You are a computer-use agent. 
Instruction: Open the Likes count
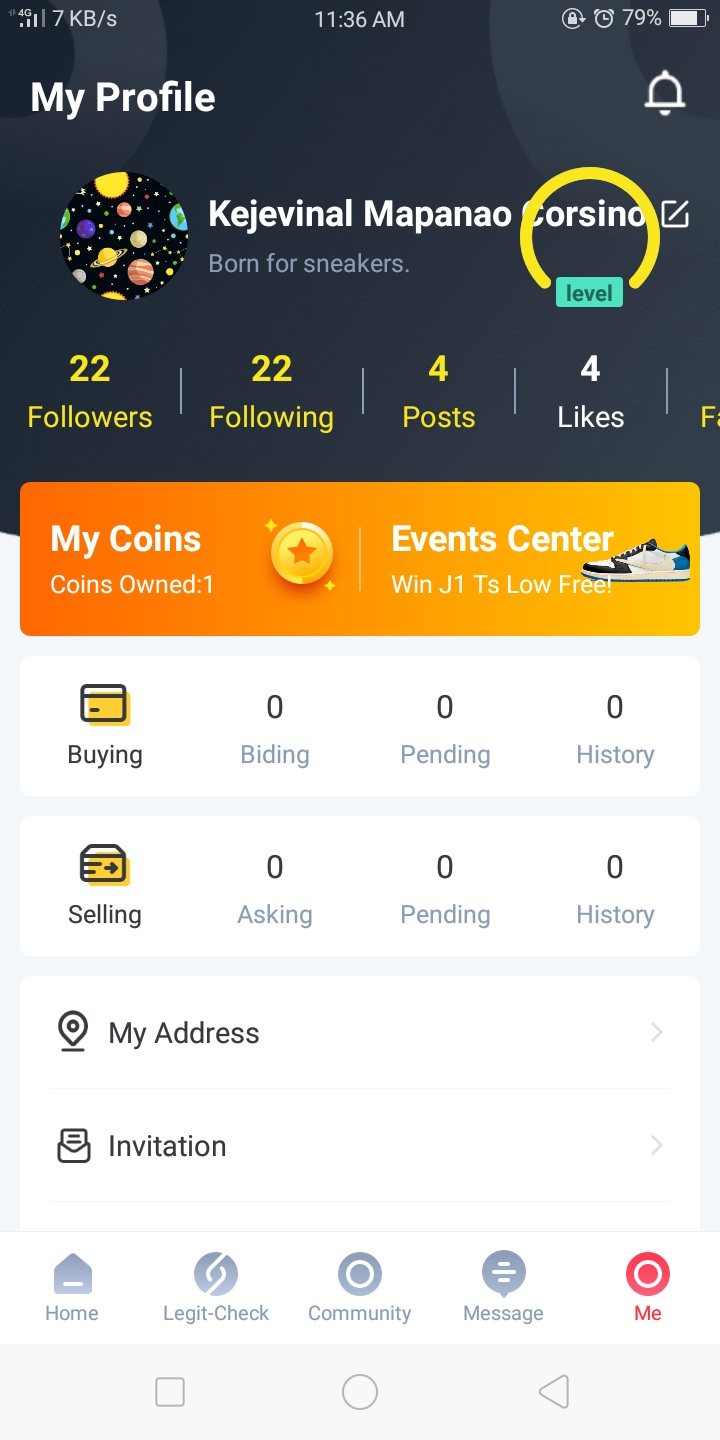[590, 391]
